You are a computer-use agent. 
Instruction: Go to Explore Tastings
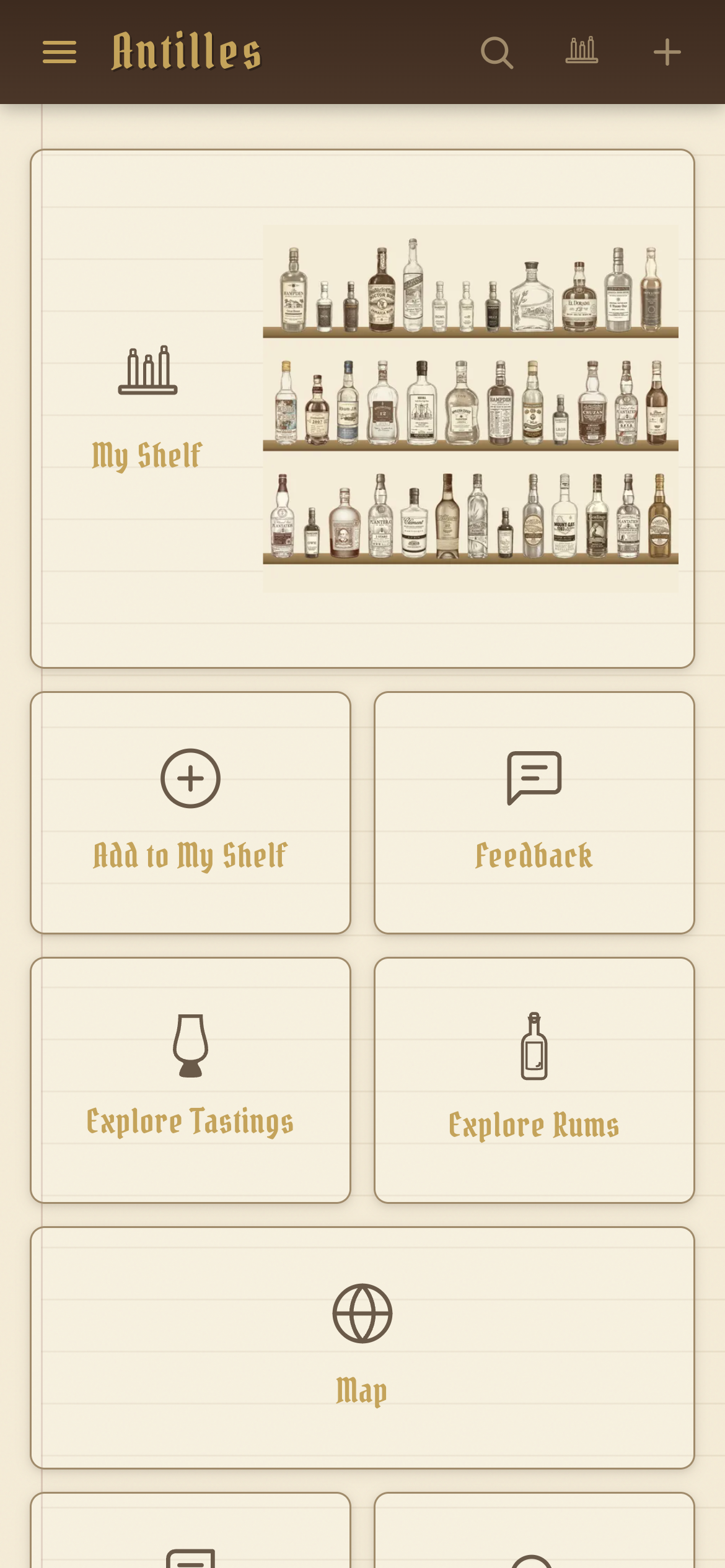coord(190,1079)
